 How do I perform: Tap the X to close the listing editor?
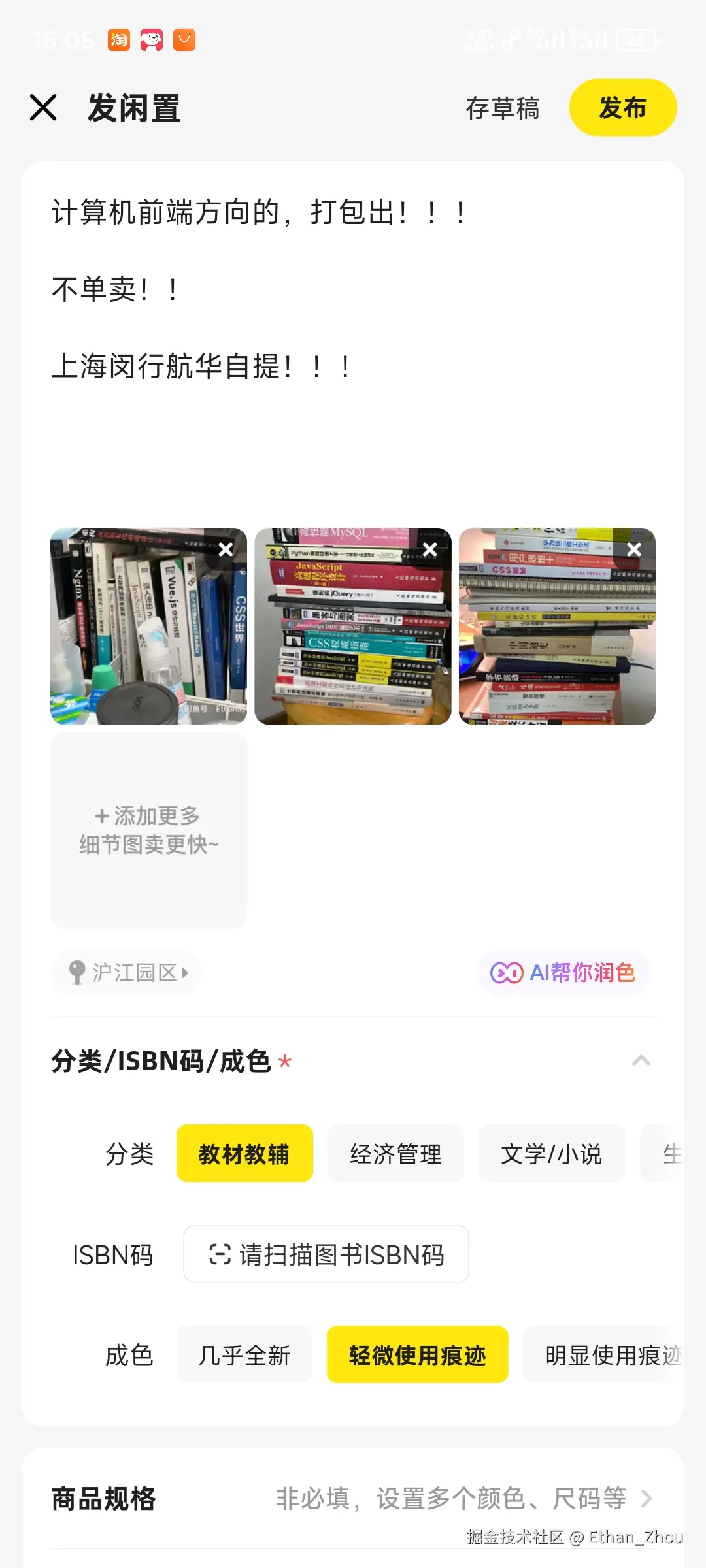(43, 107)
